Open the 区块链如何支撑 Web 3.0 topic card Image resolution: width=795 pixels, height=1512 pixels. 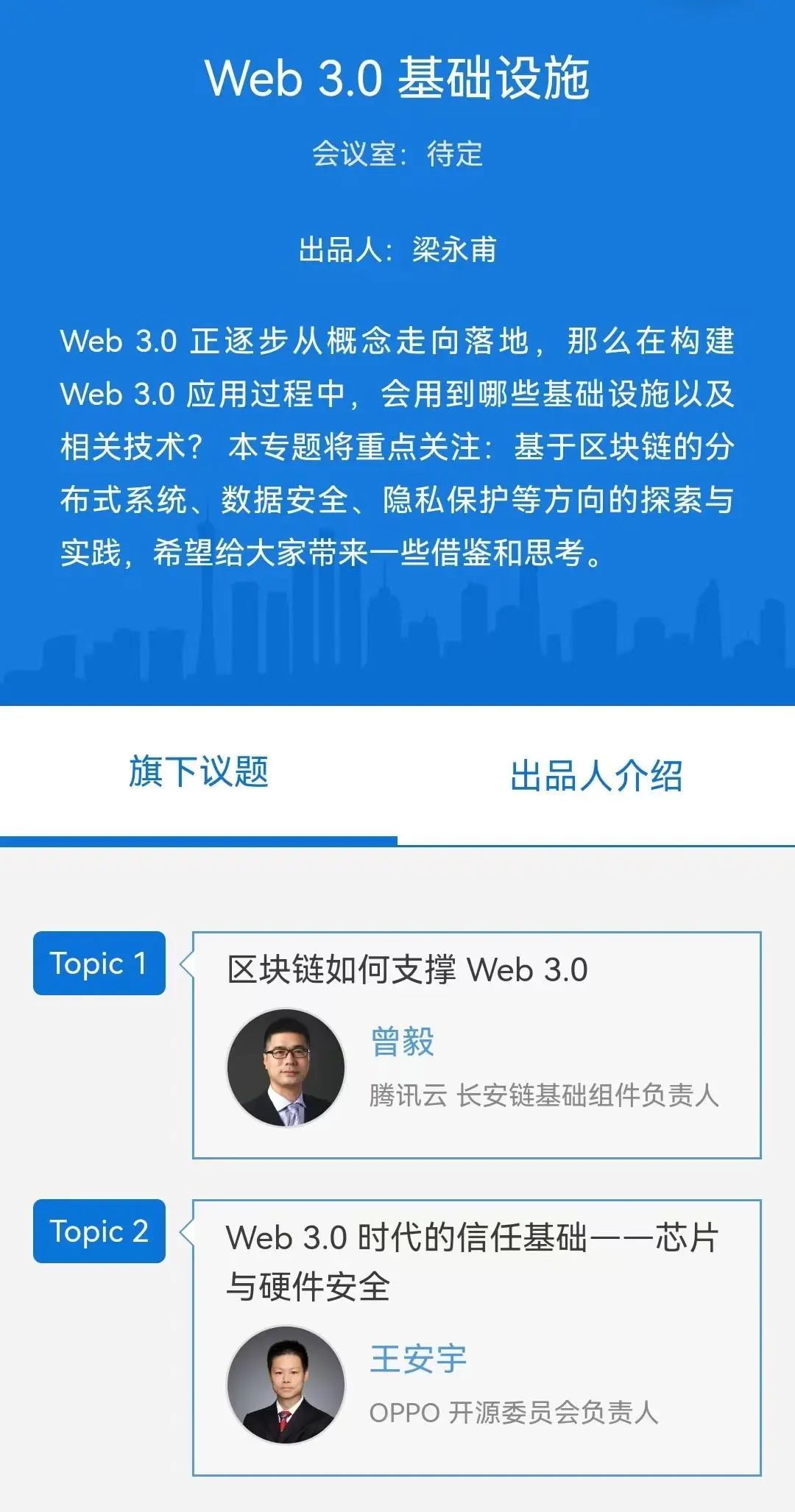pyautogui.click(x=476, y=1044)
